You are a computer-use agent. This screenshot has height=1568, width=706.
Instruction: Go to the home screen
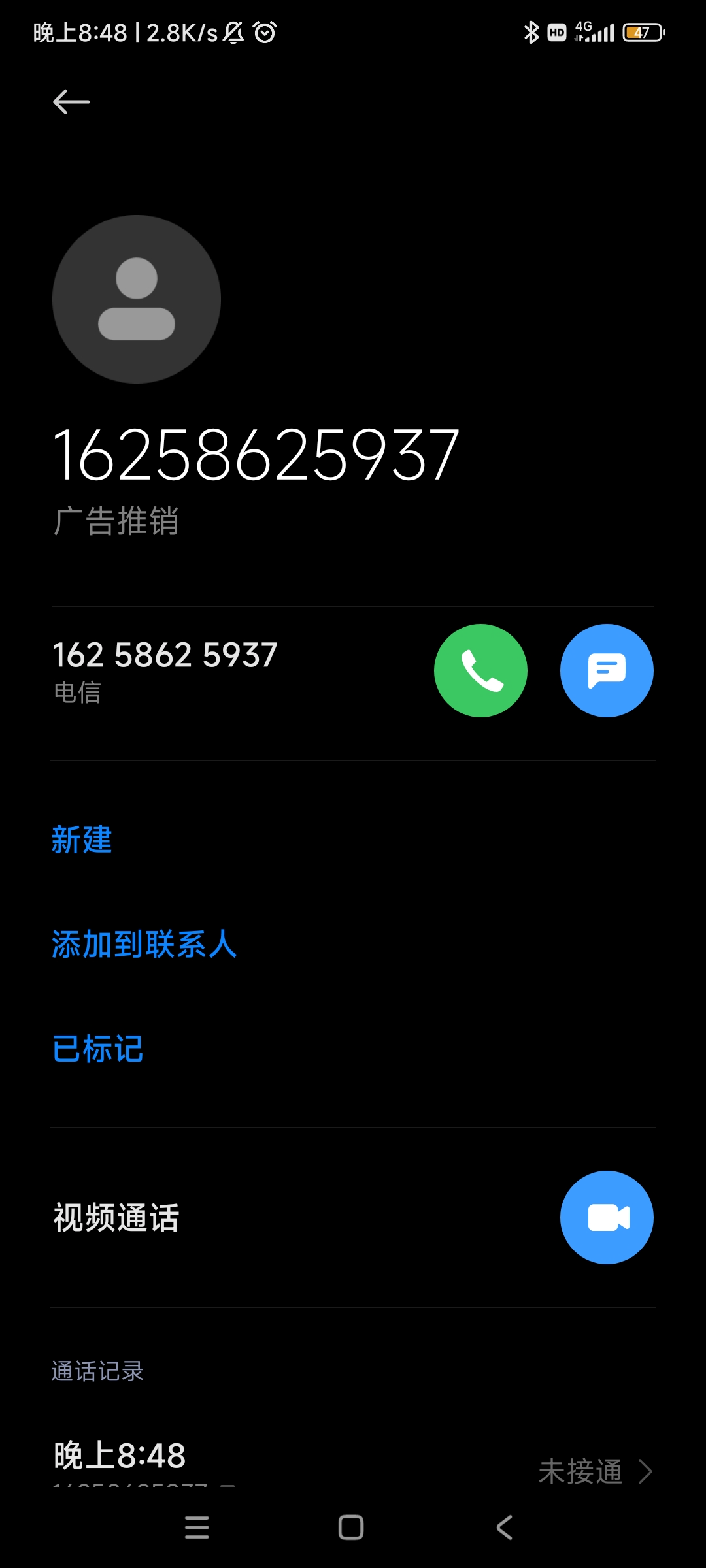(351, 1527)
